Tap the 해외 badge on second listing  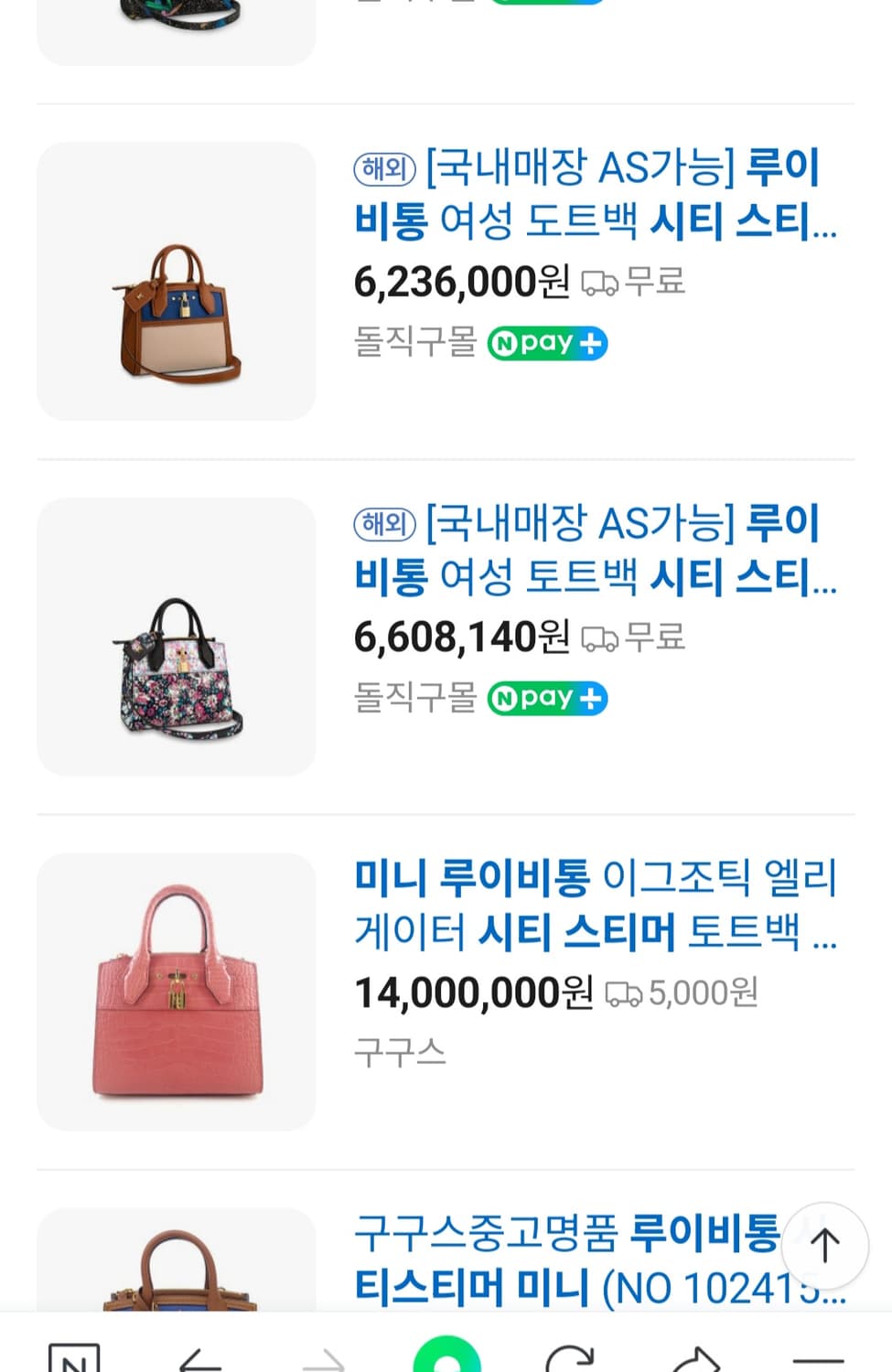383,523
